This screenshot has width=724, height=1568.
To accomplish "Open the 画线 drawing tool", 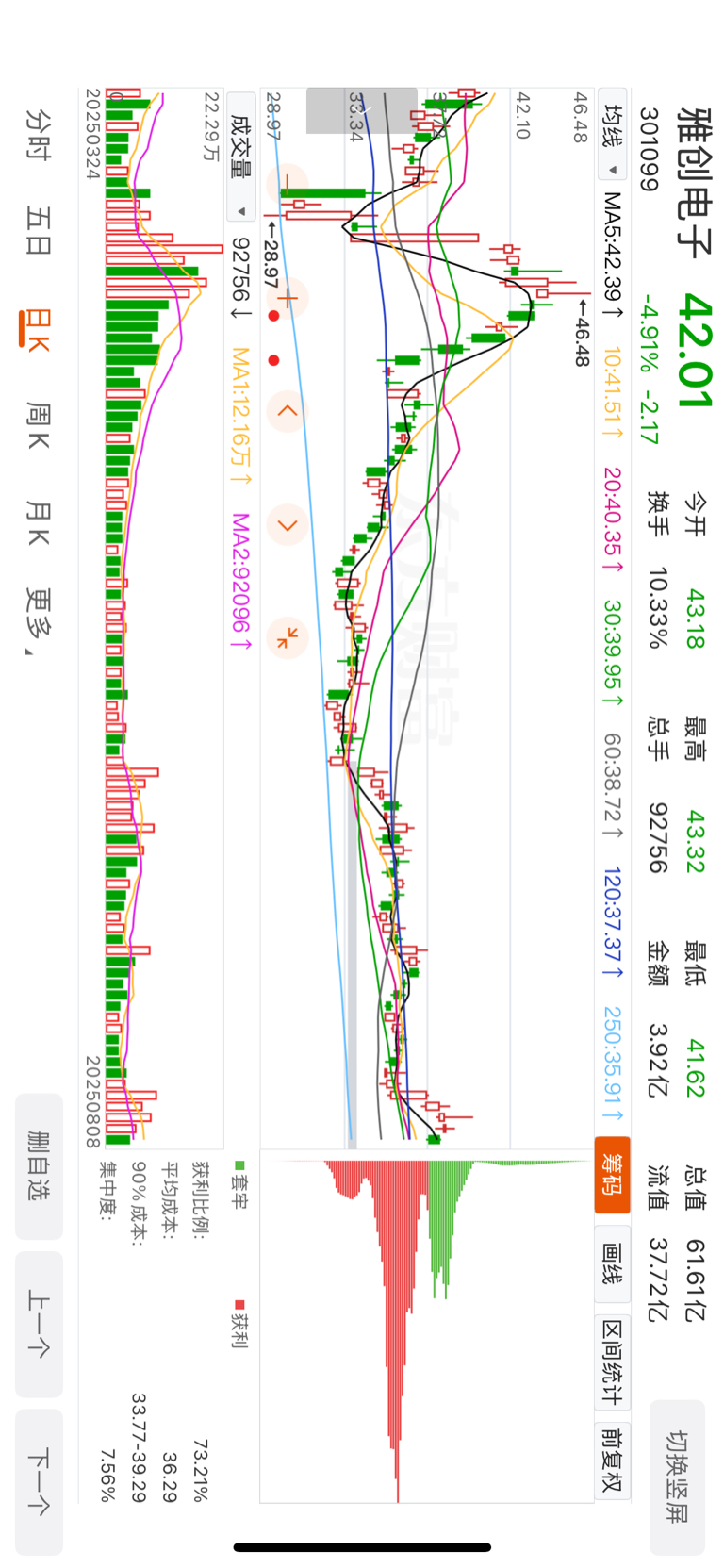I will 612,1263.
